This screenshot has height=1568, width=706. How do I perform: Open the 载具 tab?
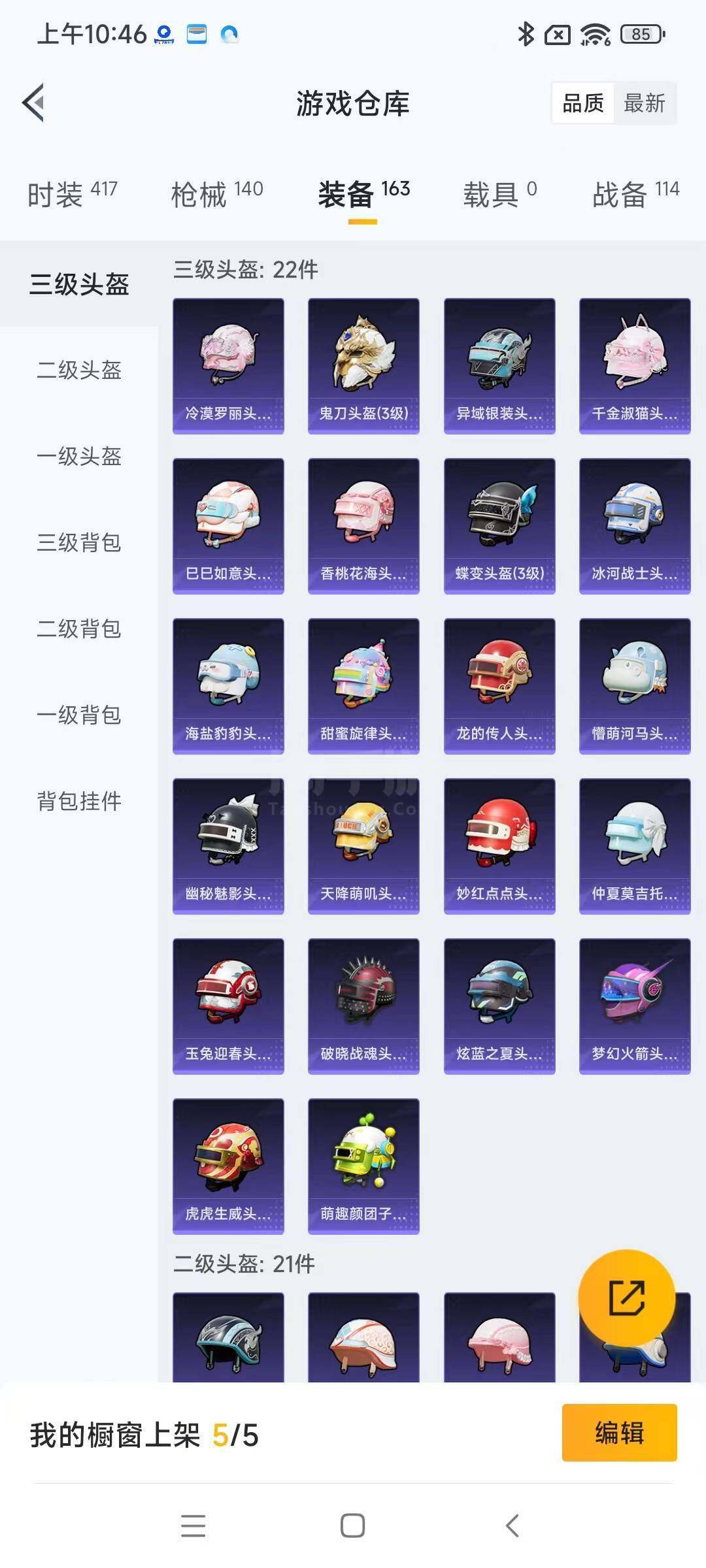[x=499, y=195]
